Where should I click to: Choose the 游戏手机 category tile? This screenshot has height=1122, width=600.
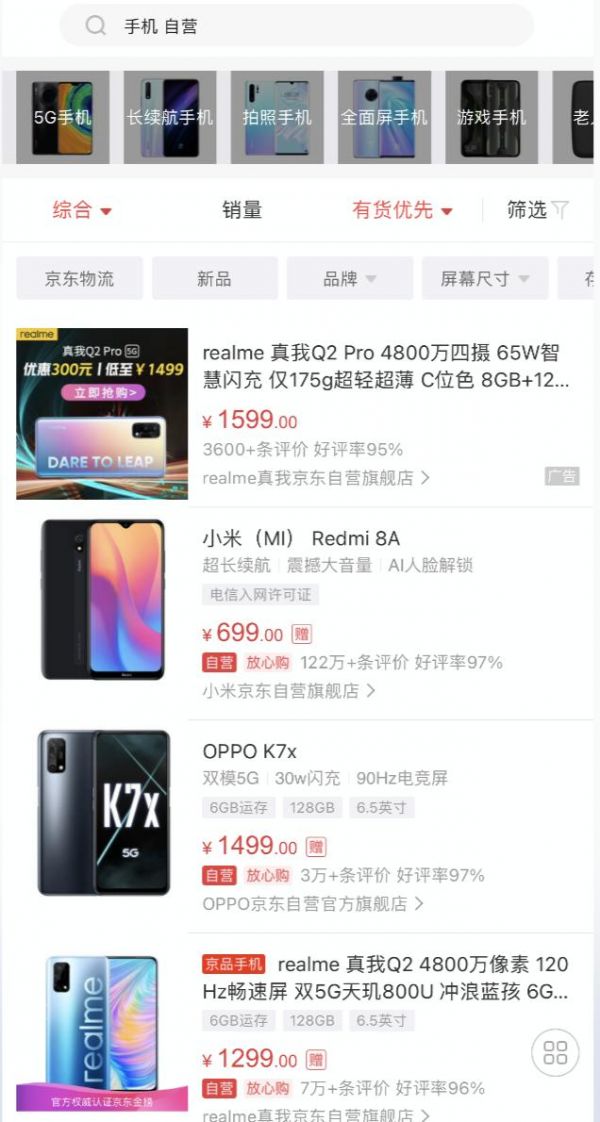[491, 117]
